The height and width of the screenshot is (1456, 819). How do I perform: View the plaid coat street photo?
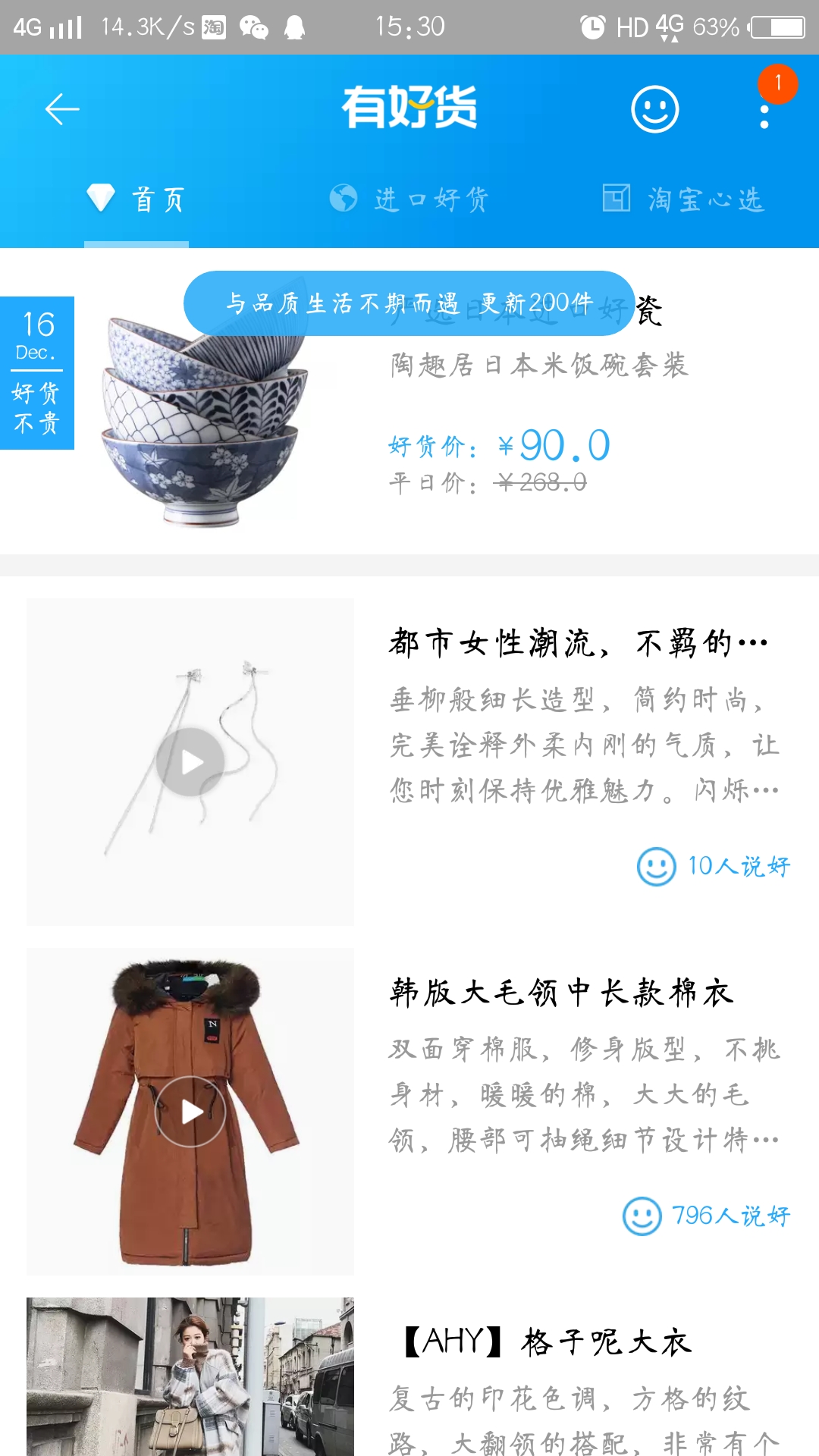[190, 1376]
